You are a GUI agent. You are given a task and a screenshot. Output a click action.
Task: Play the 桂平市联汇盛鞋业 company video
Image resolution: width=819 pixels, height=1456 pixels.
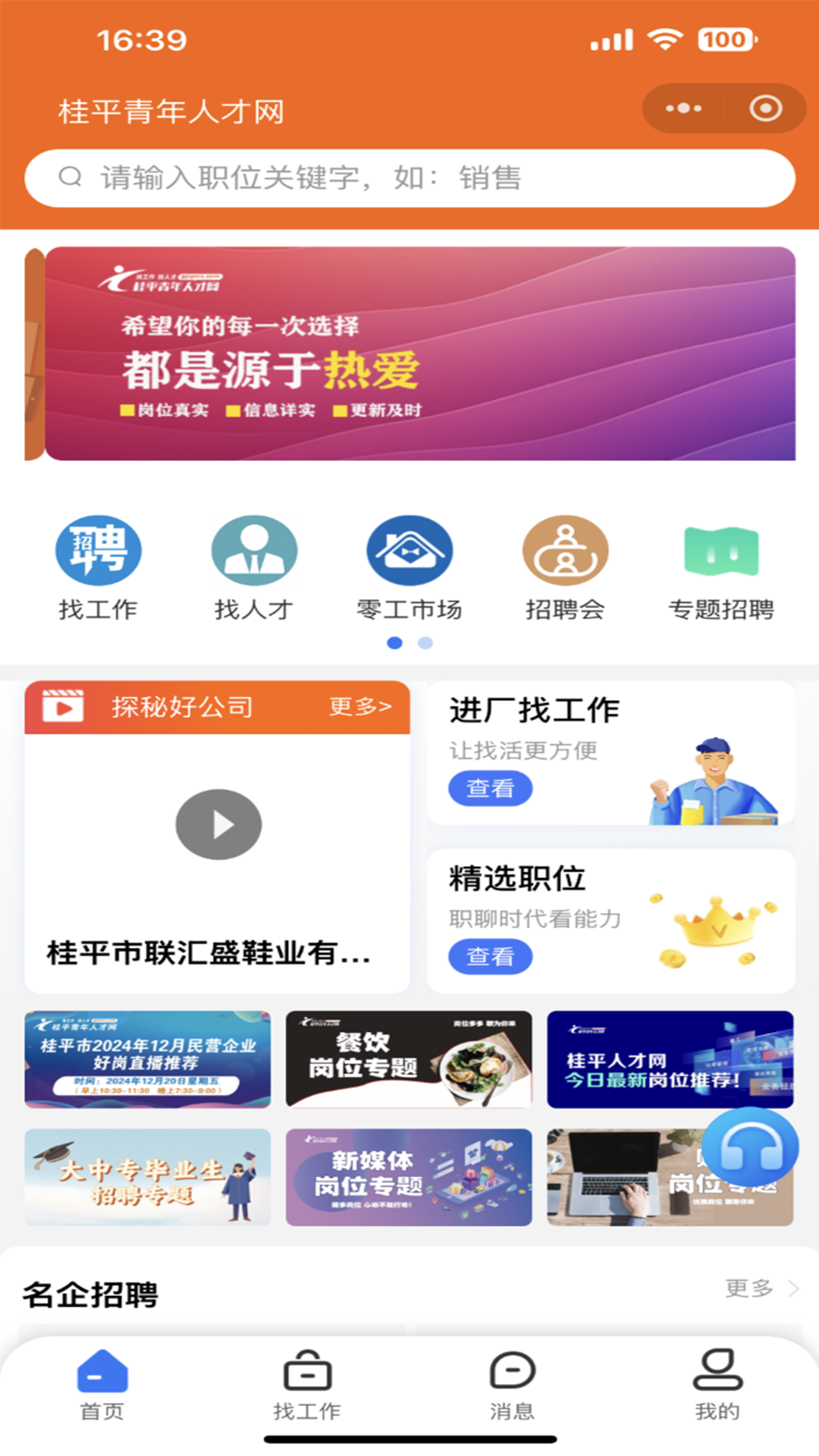click(218, 824)
